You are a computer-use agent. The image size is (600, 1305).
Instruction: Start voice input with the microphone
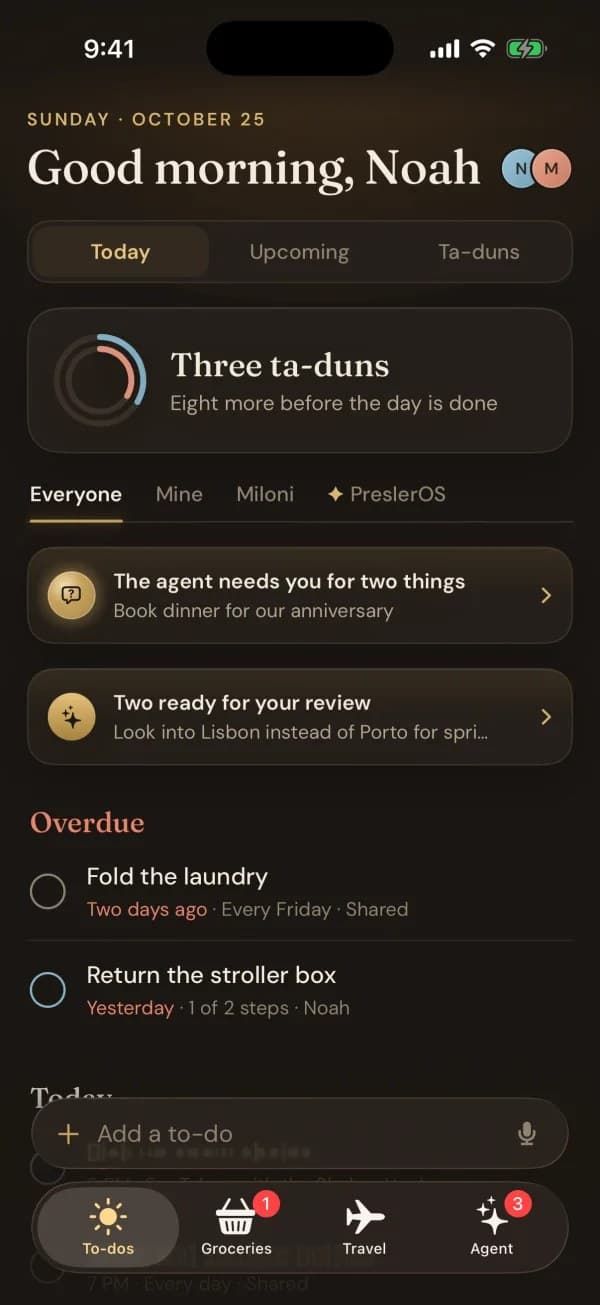(527, 1133)
